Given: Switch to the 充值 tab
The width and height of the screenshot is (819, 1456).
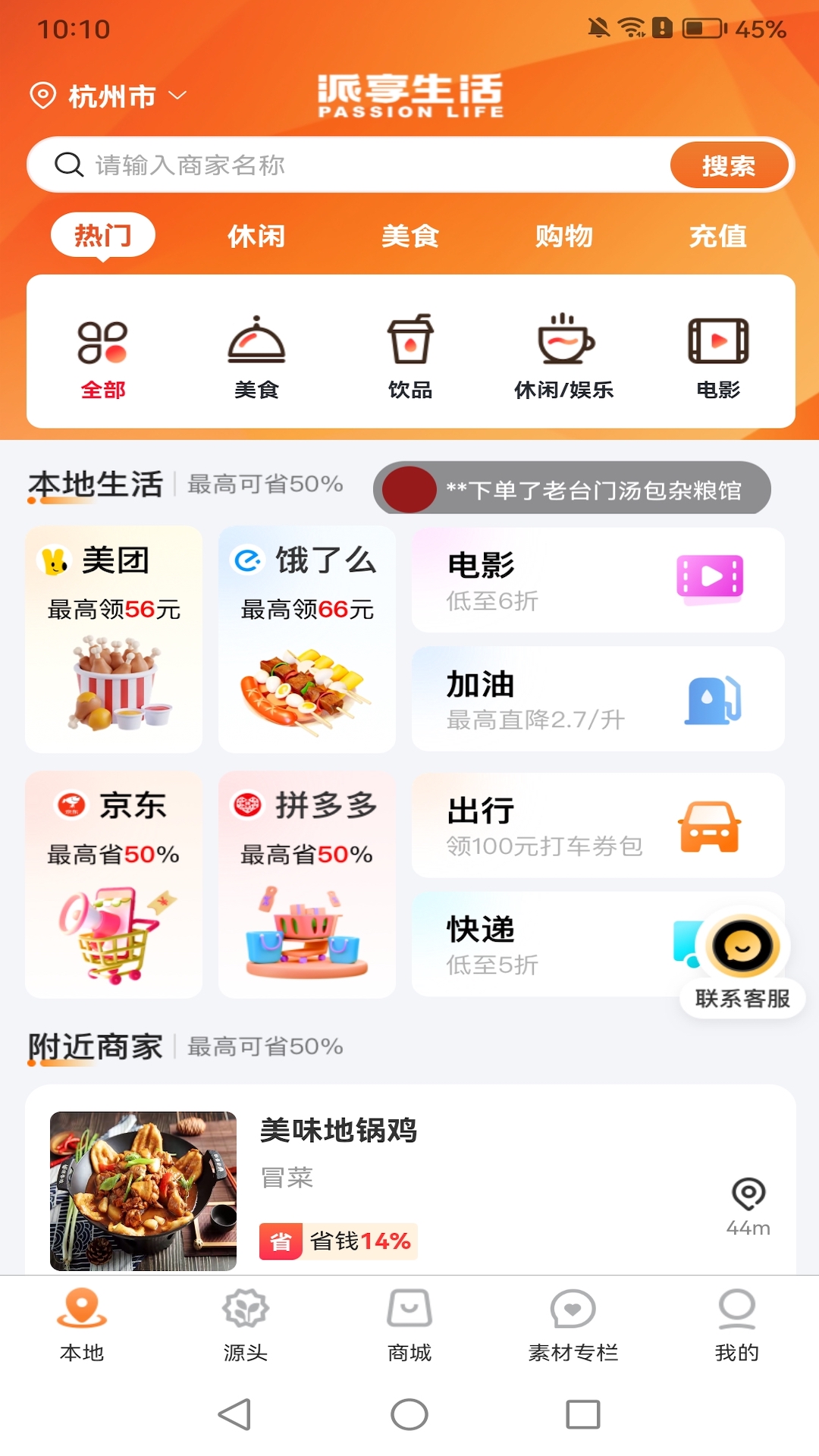Looking at the screenshot, I should (717, 236).
